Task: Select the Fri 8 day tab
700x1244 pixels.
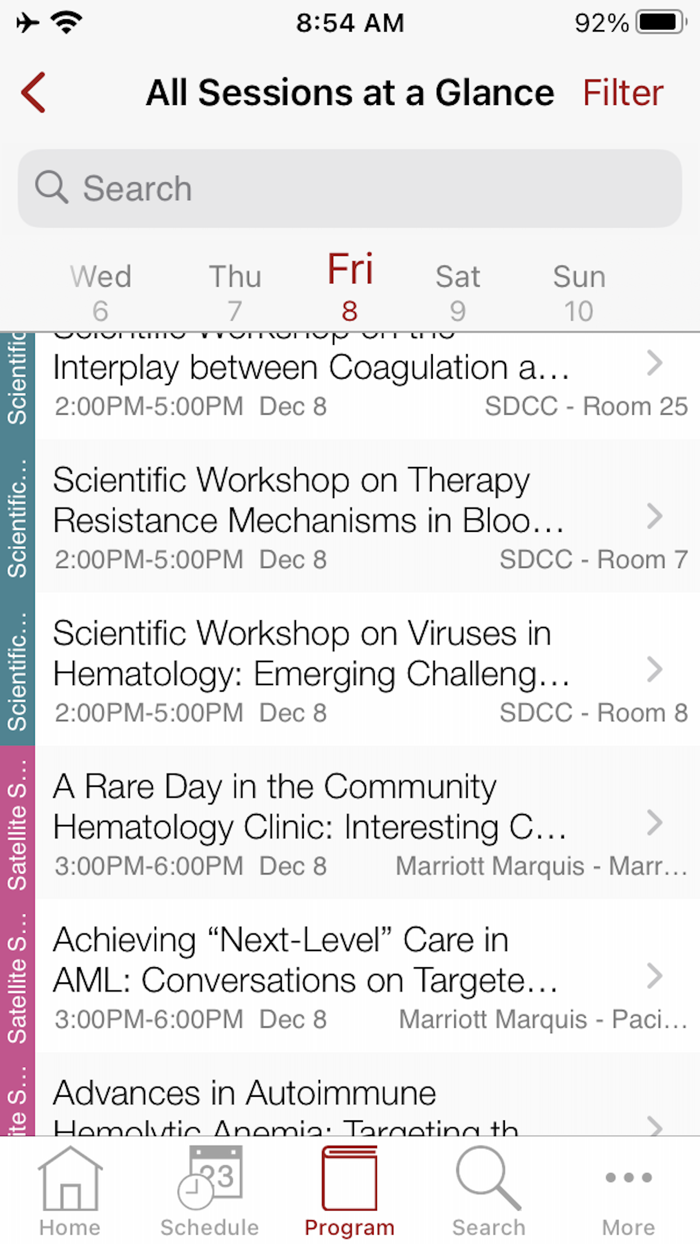Action: [x=350, y=287]
